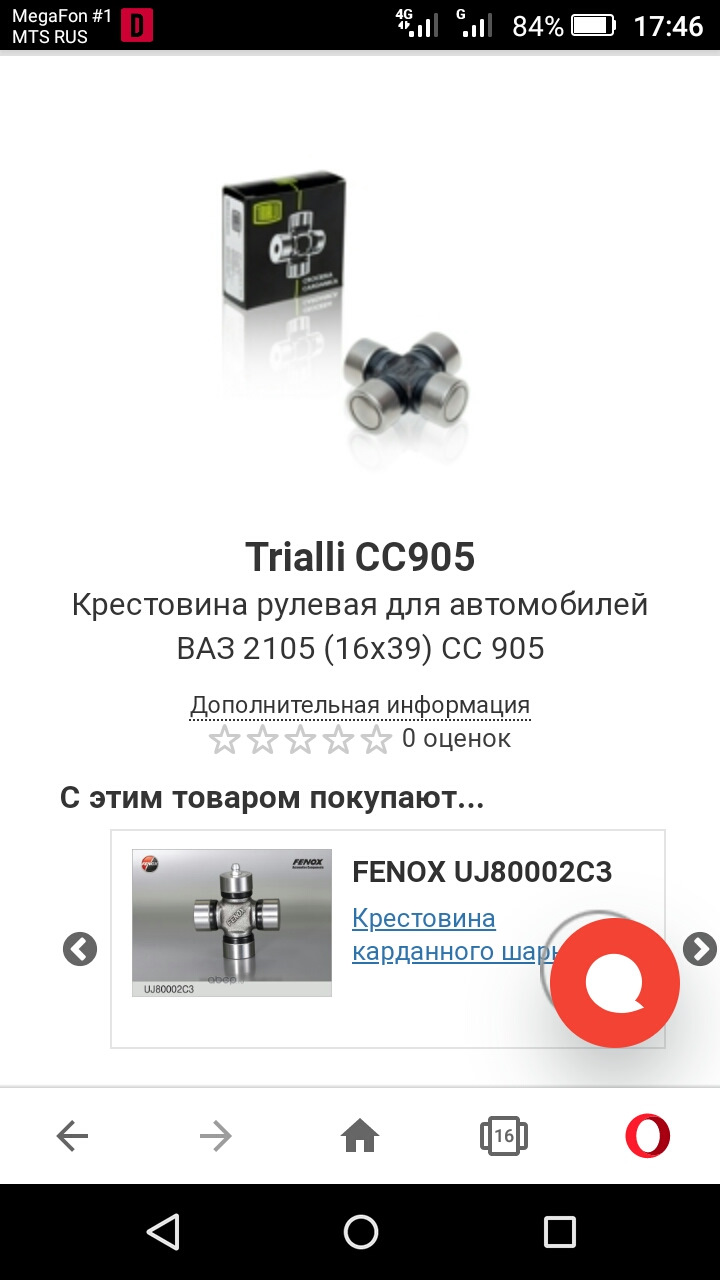Open the Opera menu

tap(647, 1135)
